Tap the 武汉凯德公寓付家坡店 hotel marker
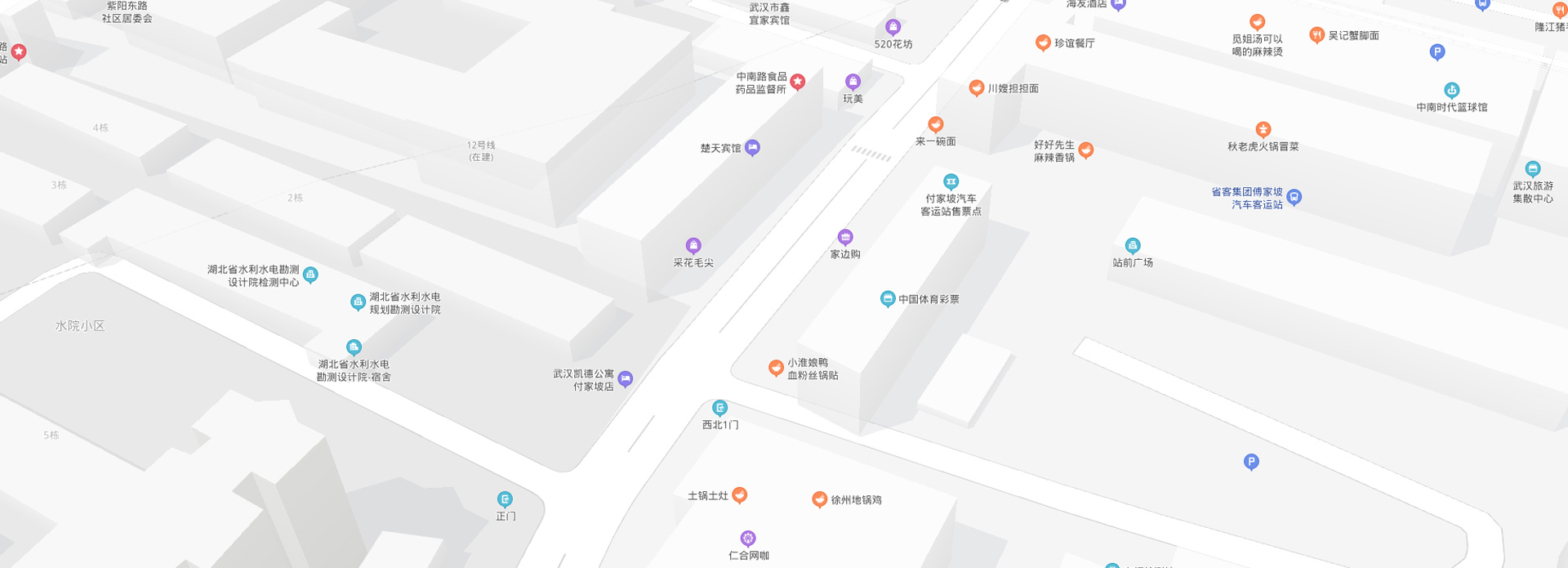The height and width of the screenshot is (568, 1568). pos(626,378)
